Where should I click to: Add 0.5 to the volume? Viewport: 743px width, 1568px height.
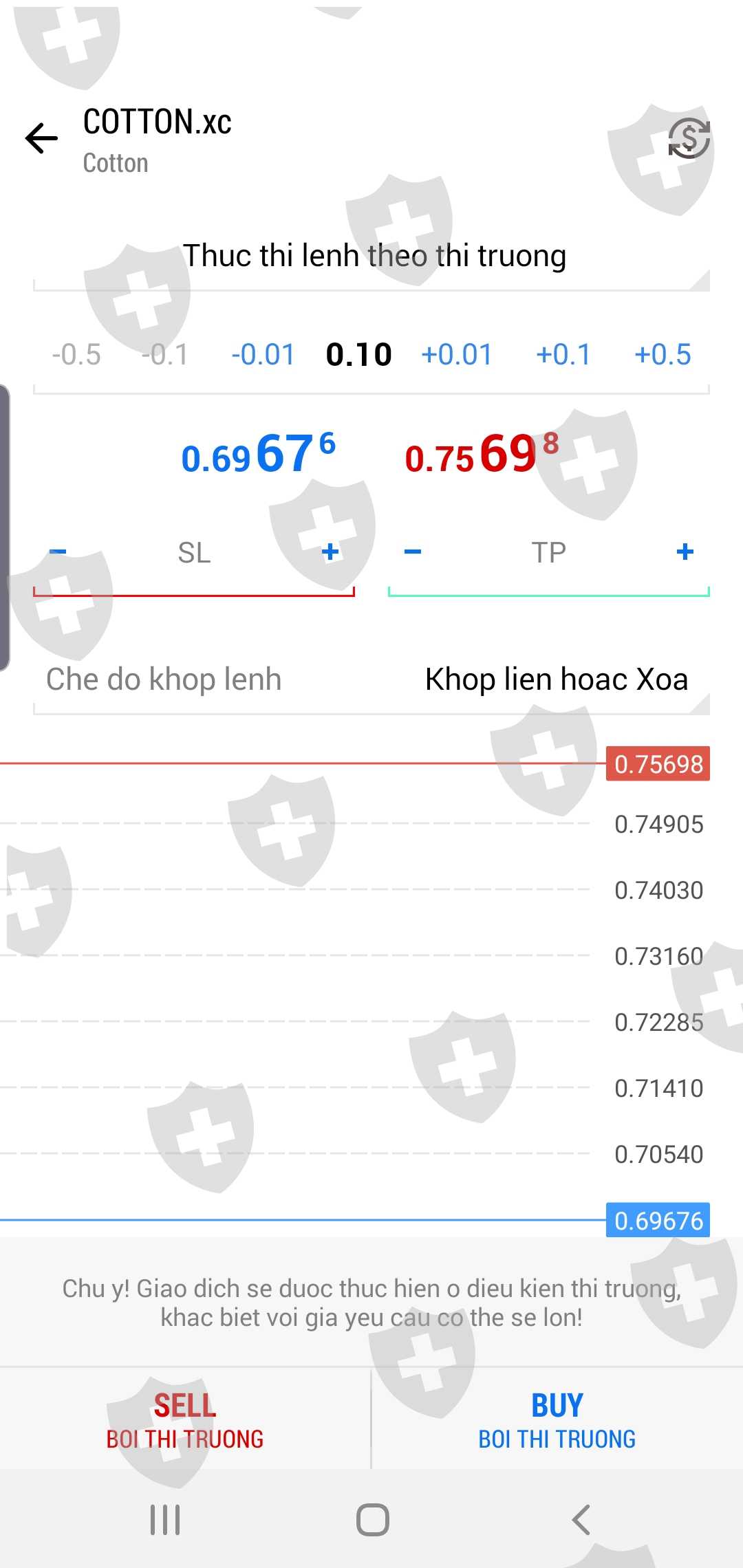(x=663, y=355)
